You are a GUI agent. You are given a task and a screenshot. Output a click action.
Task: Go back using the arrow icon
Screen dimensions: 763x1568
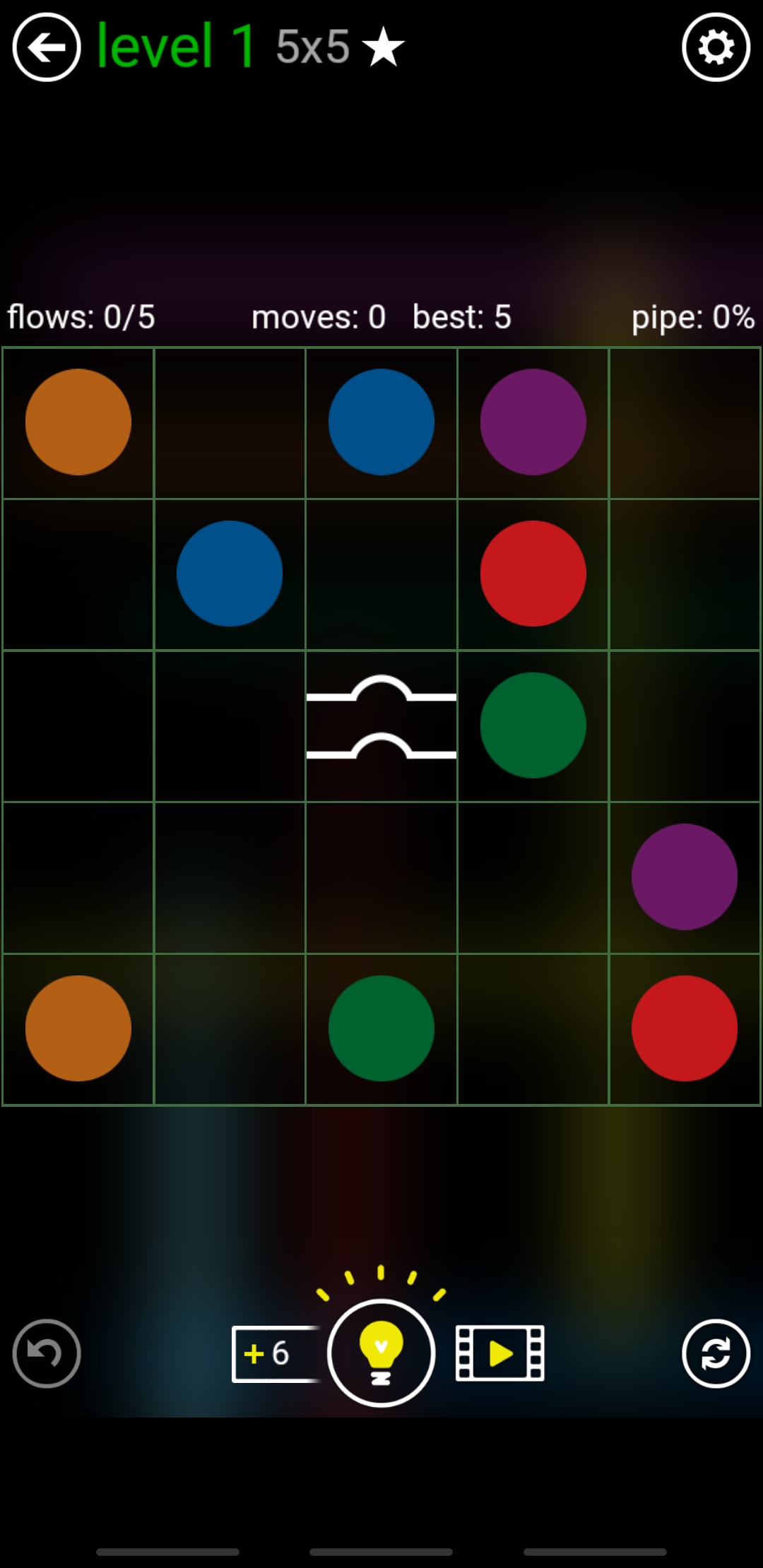point(47,48)
